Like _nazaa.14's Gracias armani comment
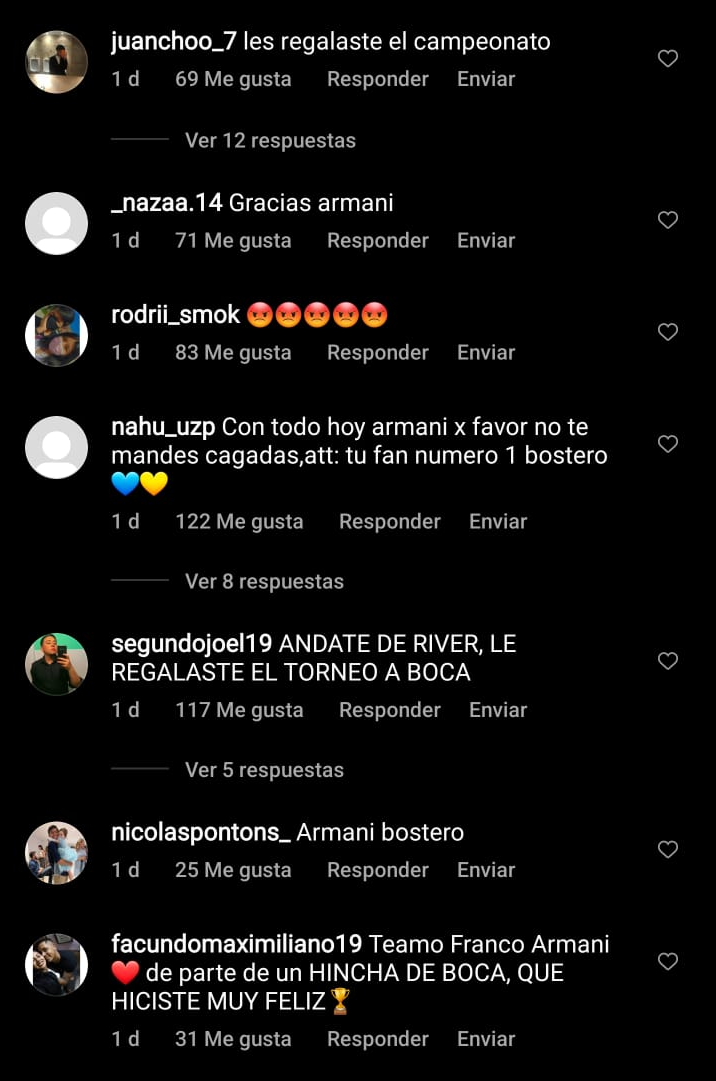 pos(668,220)
